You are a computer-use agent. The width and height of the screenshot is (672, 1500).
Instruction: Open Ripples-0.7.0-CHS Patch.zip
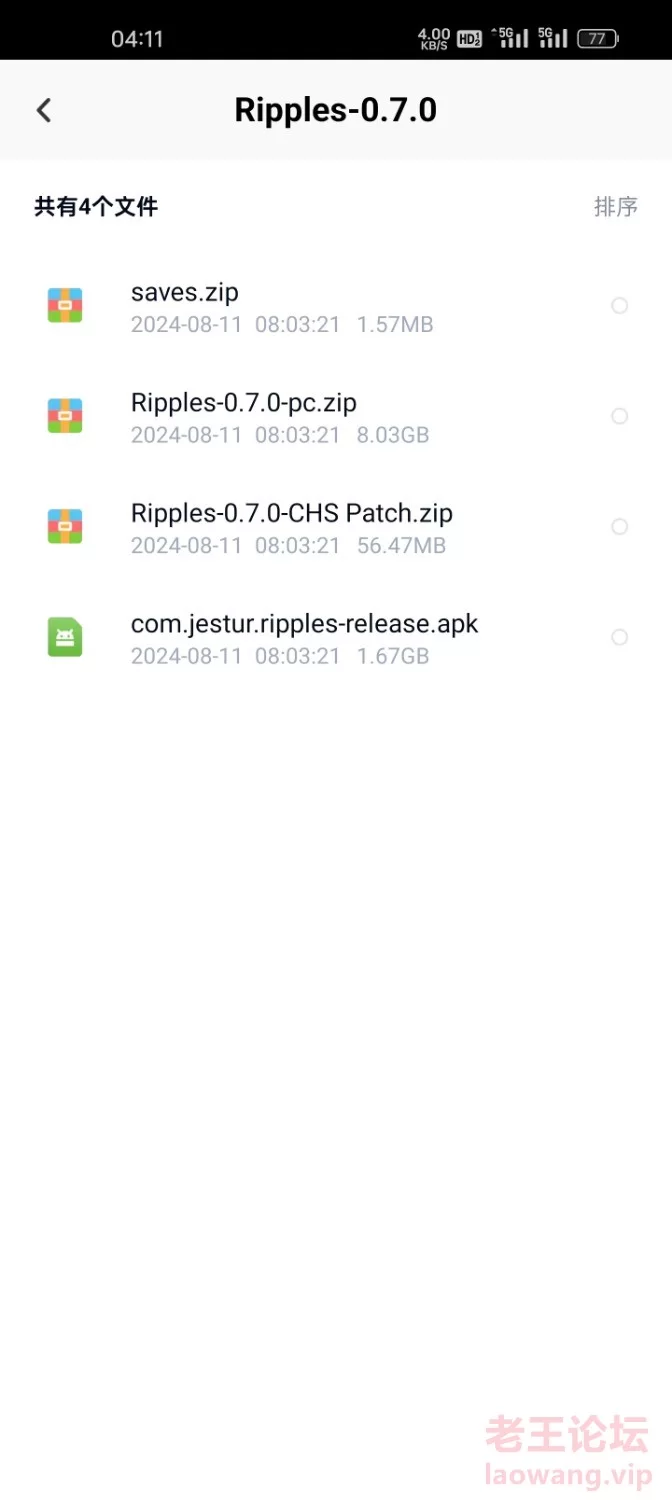(336, 527)
